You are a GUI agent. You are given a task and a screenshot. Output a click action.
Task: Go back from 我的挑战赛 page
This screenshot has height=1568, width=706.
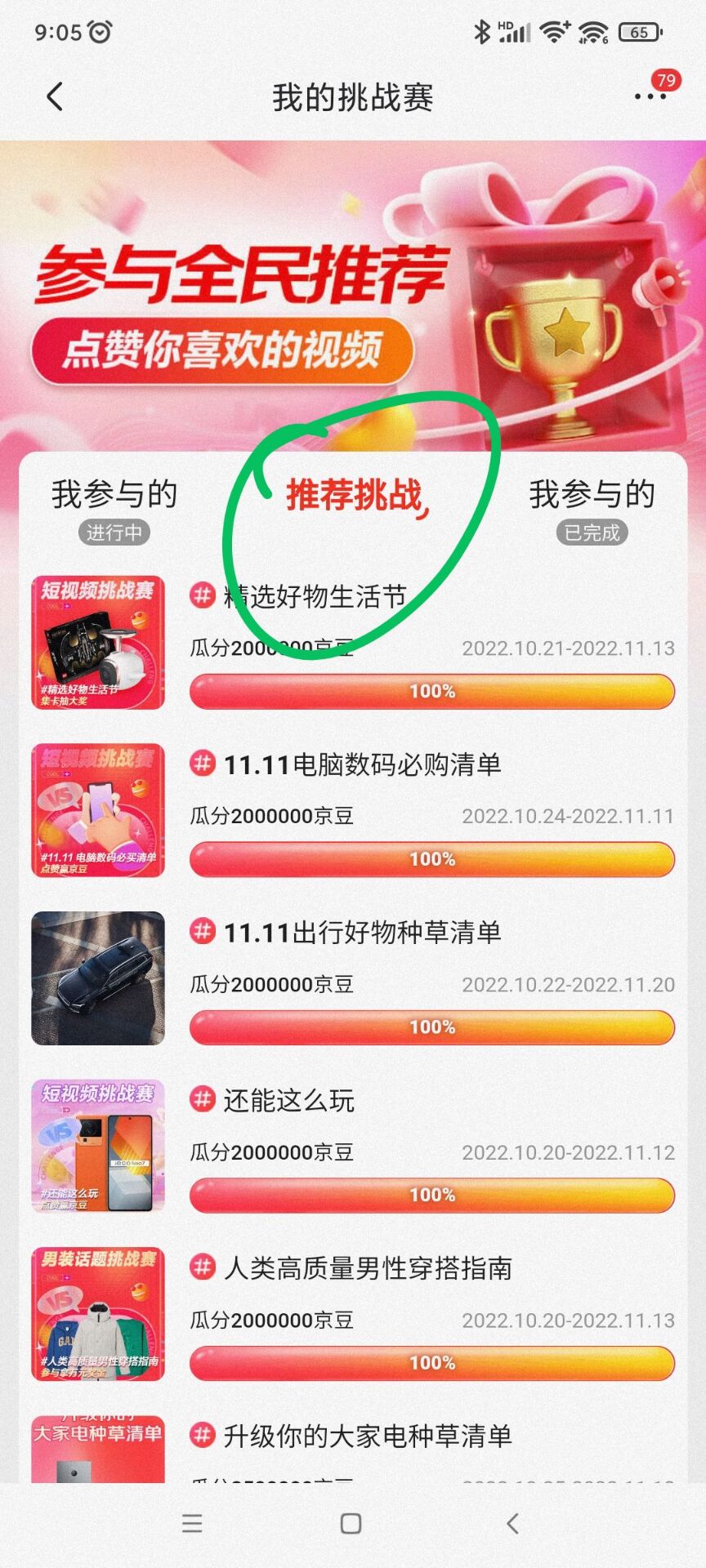(55, 96)
